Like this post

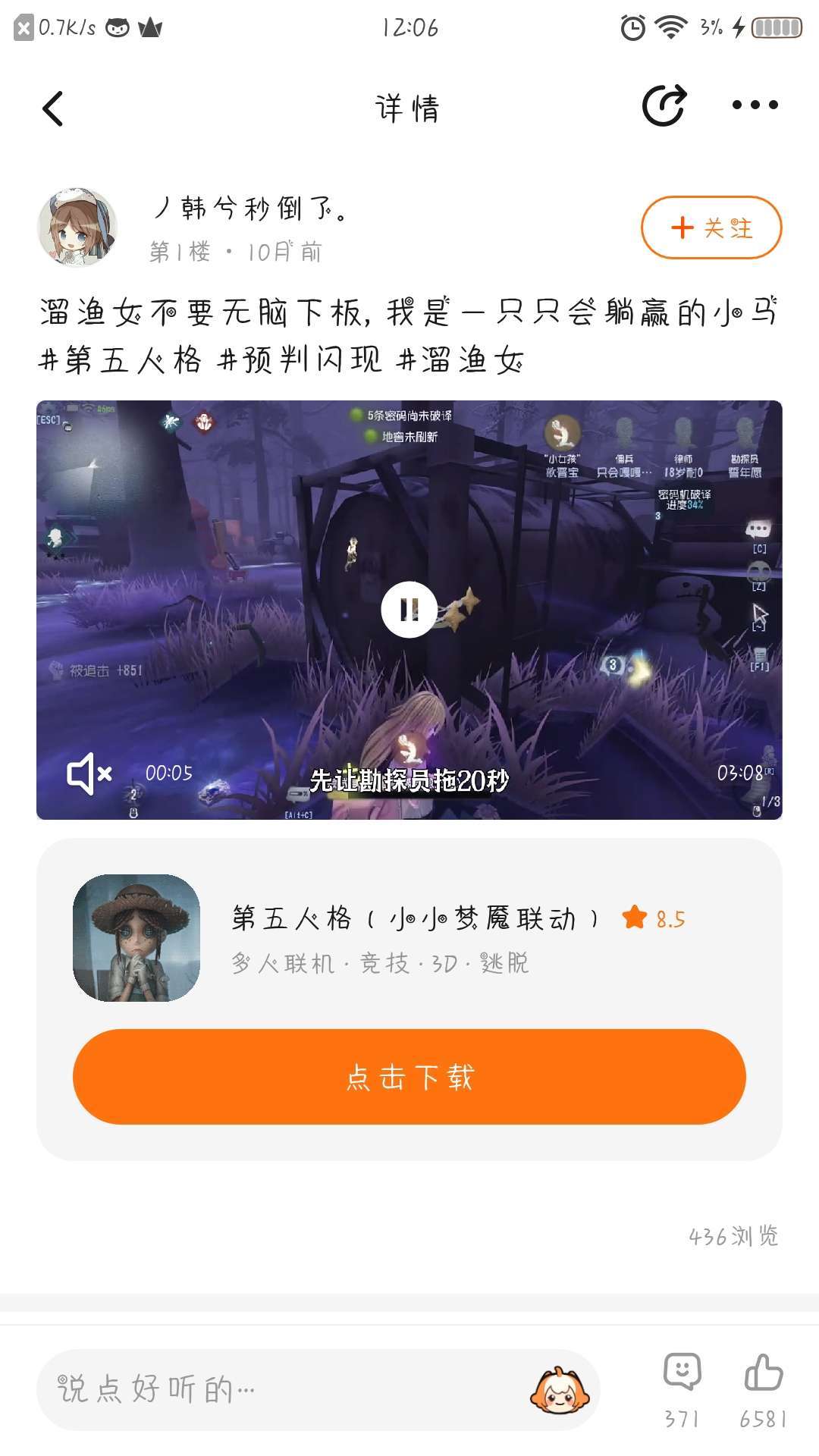point(764,1390)
